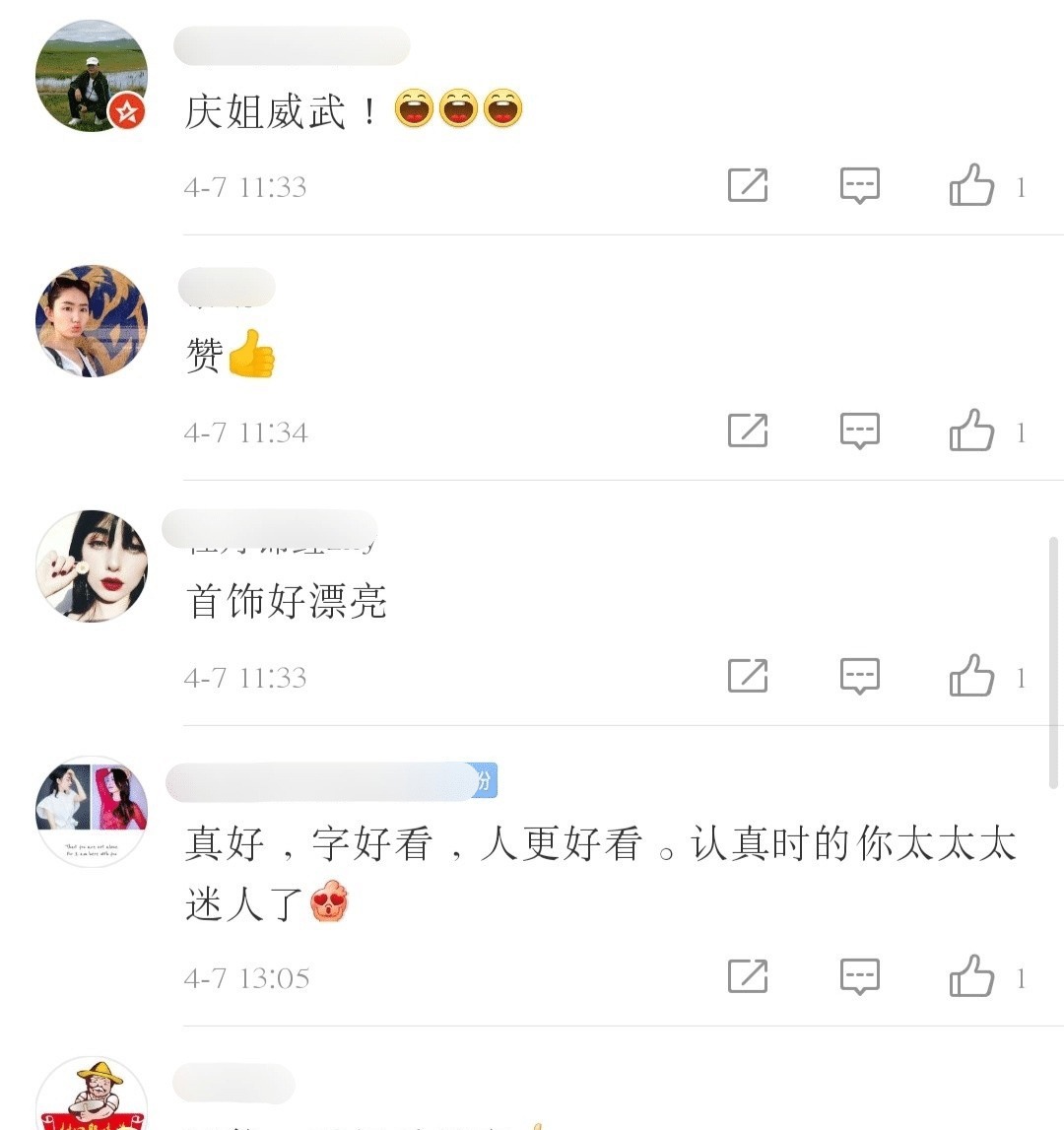Screen dimensions: 1064x1130
Task: Click the repost icon under "首饰好漂亮"
Action: (751, 677)
